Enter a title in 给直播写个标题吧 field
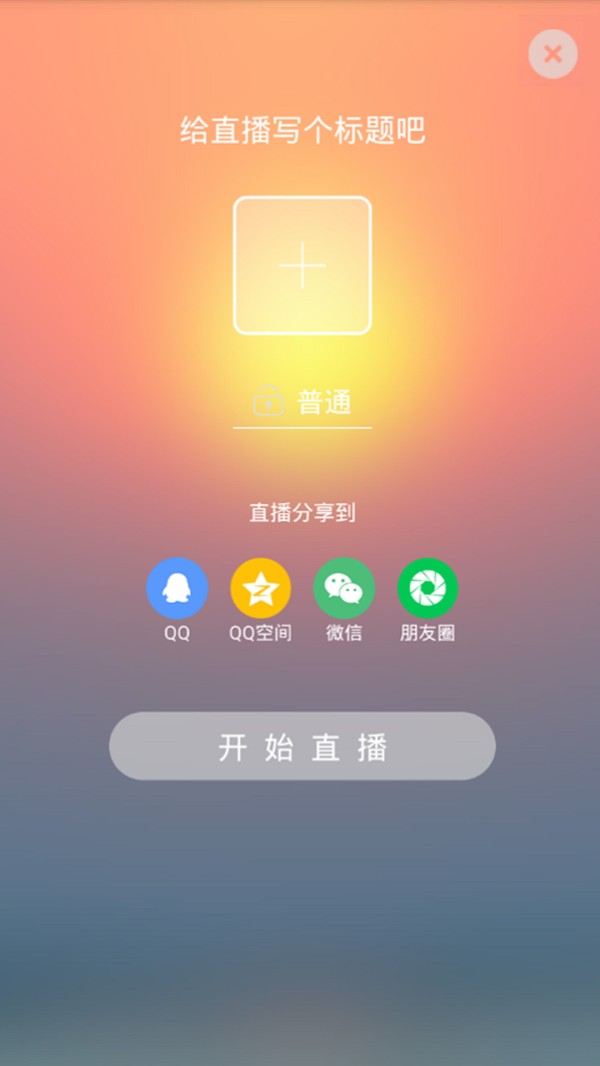The width and height of the screenshot is (600, 1066). tap(302, 130)
